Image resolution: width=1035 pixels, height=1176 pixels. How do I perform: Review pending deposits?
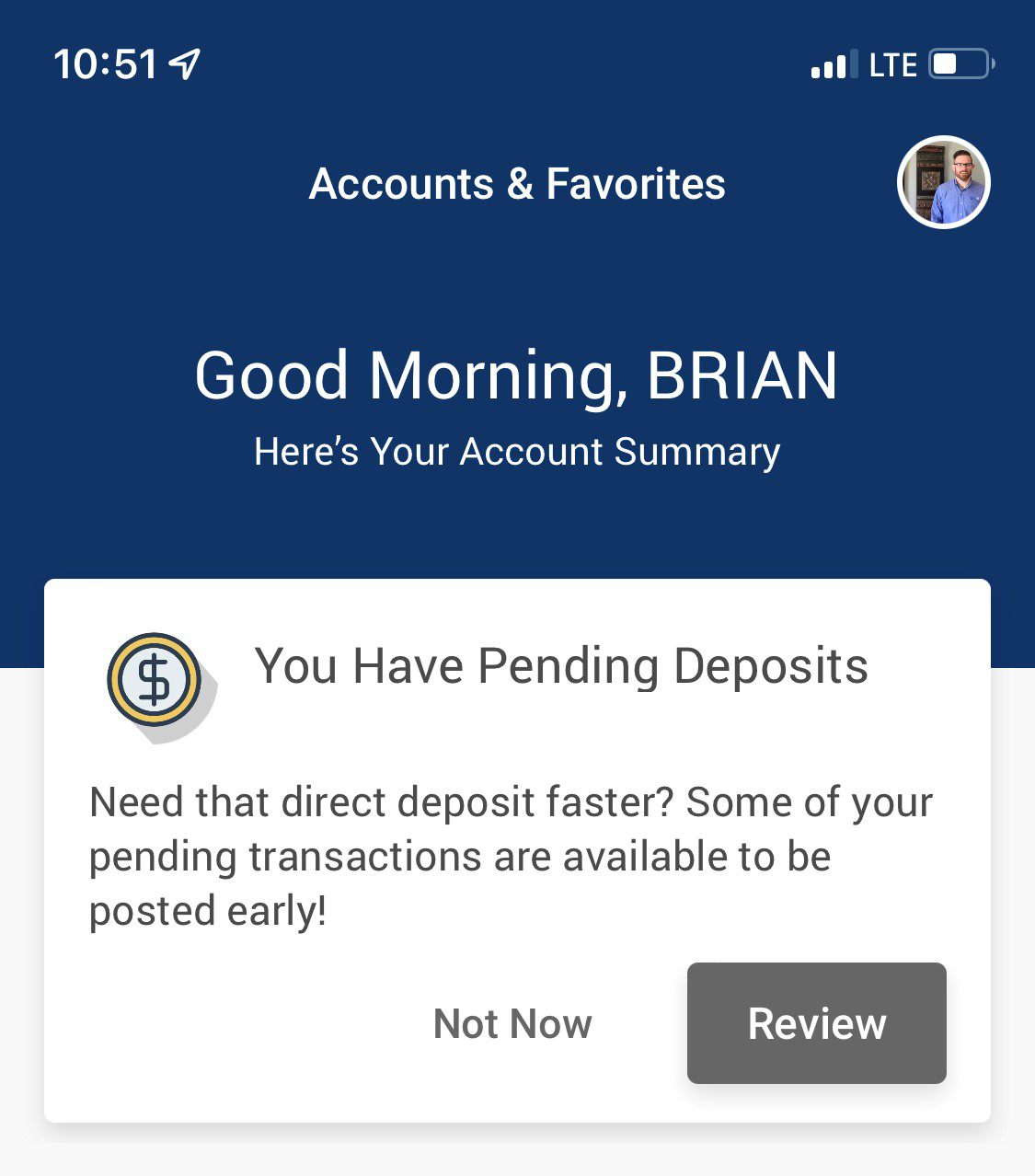click(816, 1023)
